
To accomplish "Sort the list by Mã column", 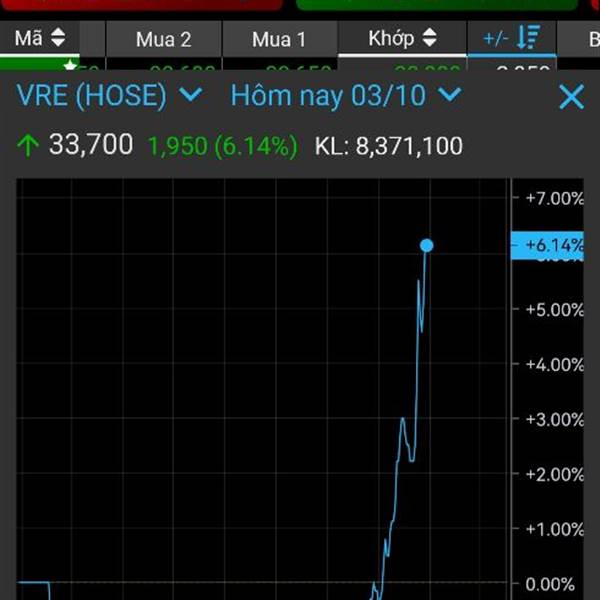I will pyautogui.click(x=40, y=38).
